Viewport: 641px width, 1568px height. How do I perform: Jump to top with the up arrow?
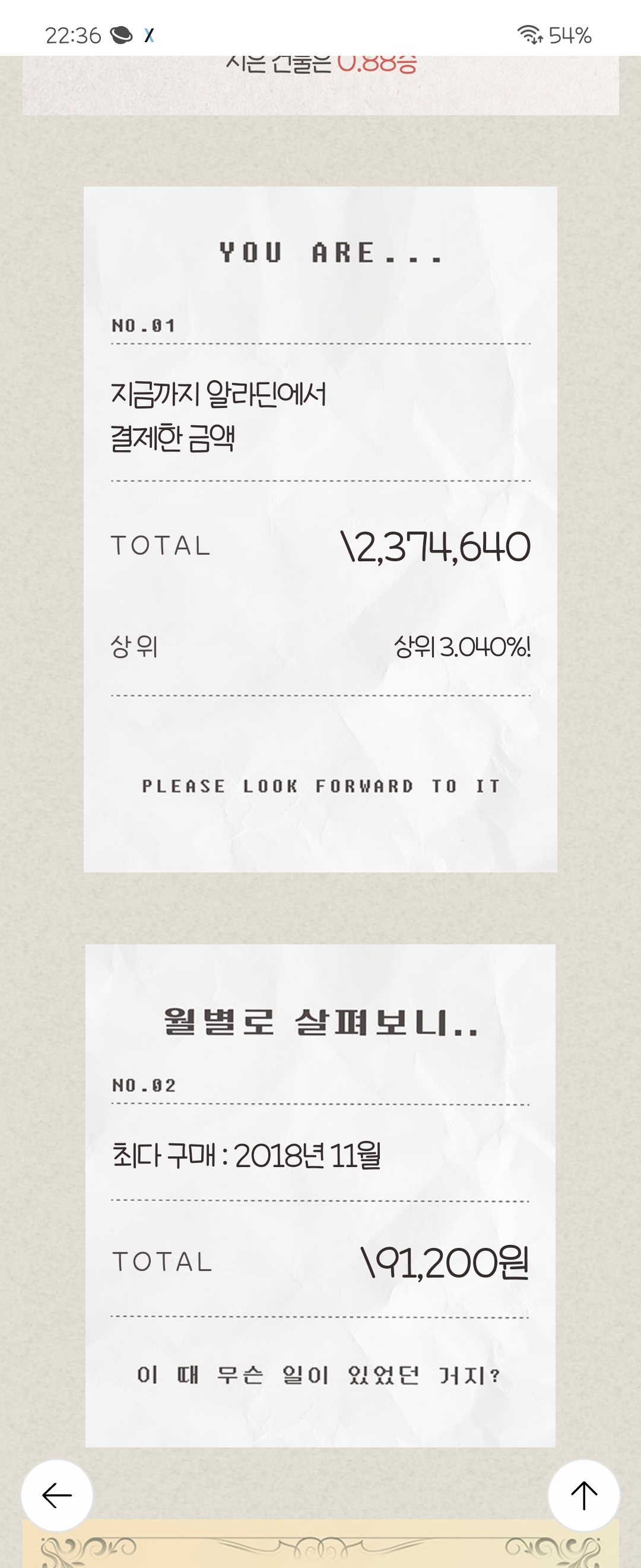point(583,1495)
